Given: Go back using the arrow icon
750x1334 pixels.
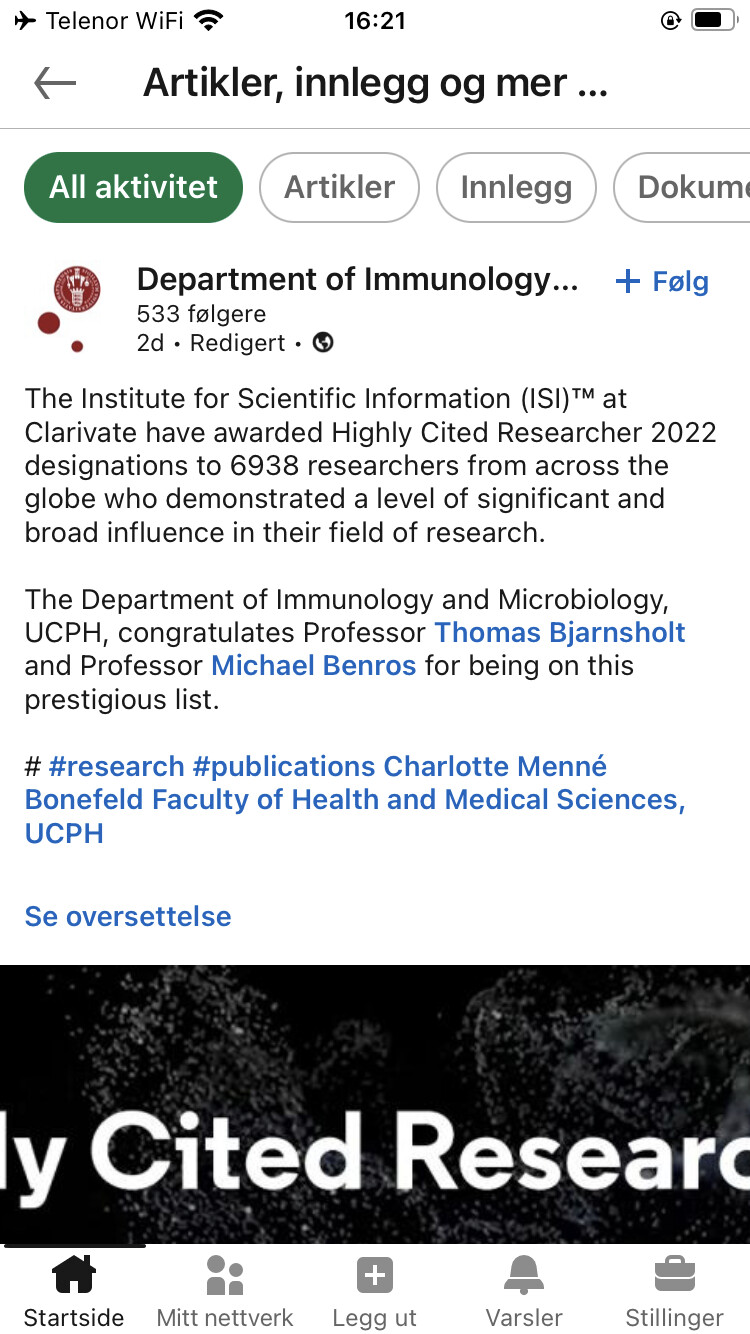Looking at the screenshot, I should (x=55, y=85).
